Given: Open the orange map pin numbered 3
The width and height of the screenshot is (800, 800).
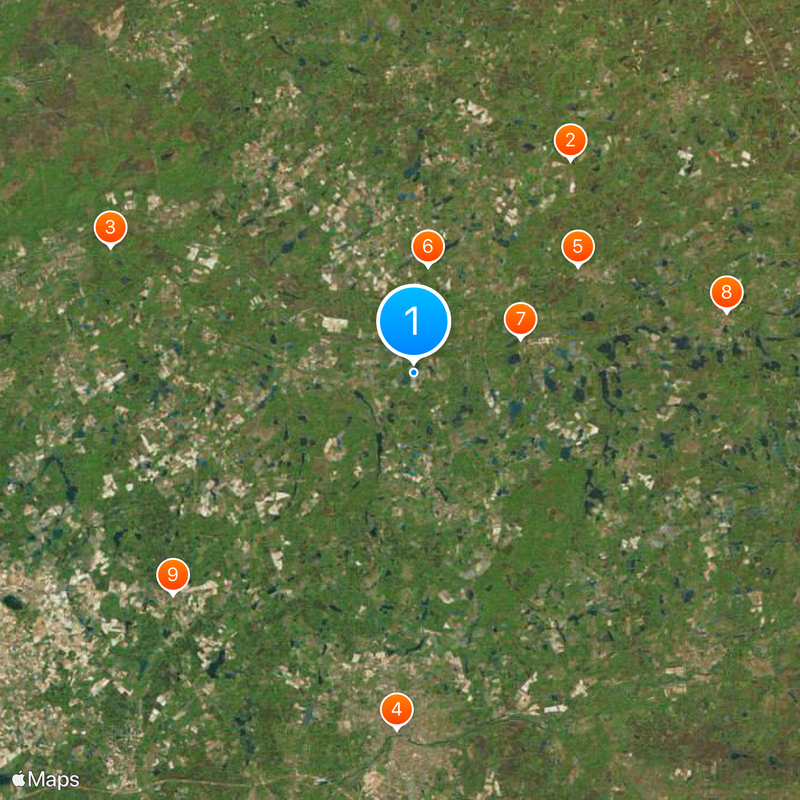Looking at the screenshot, I should [110, 228].
